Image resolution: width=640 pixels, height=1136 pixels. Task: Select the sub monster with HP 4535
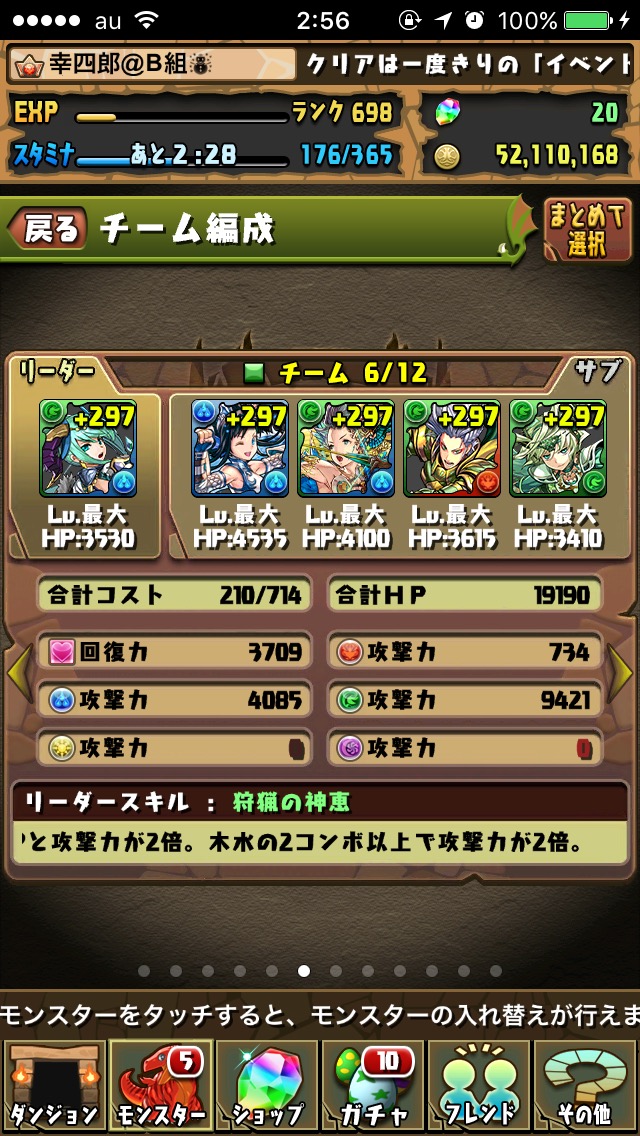click(x=240, y=448)
